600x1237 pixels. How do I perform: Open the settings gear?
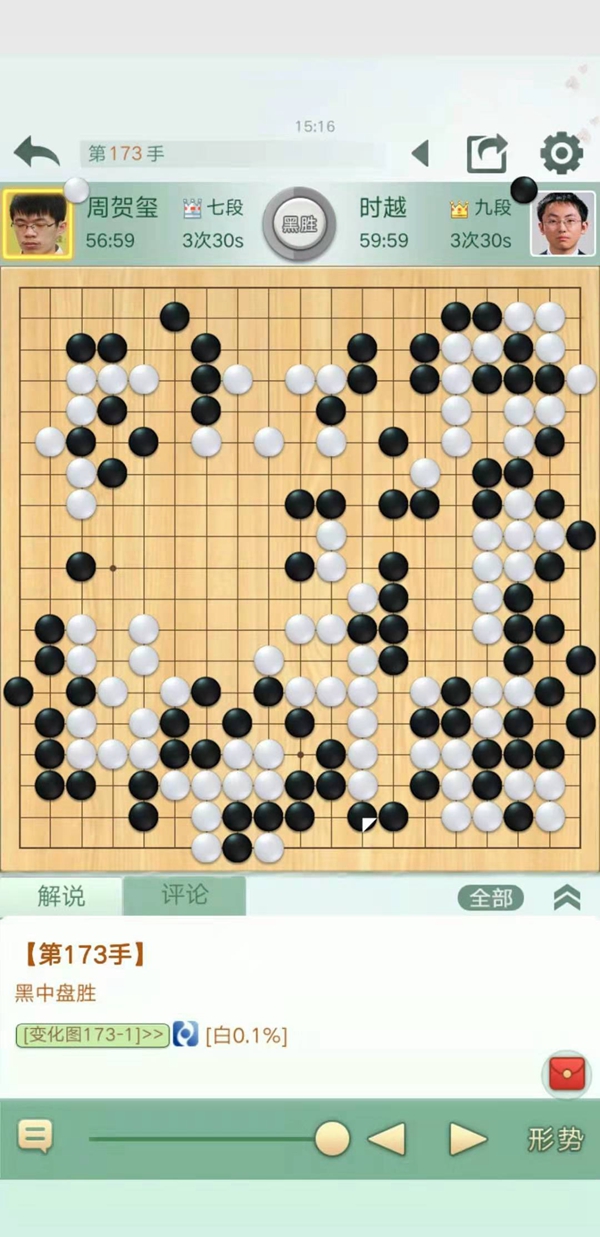coord(561,154)
